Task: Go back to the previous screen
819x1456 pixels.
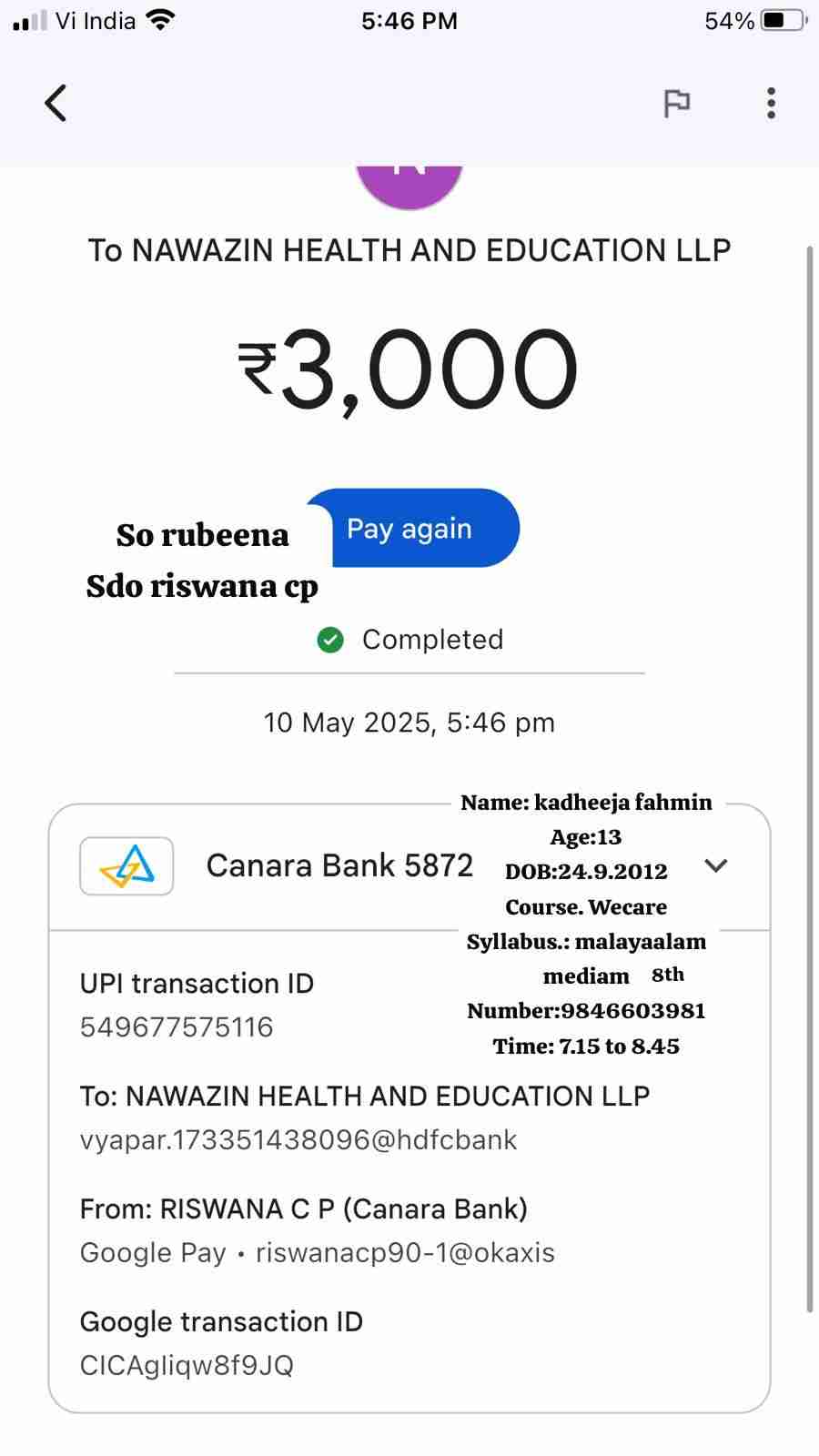Action: (x=56, y=103)
